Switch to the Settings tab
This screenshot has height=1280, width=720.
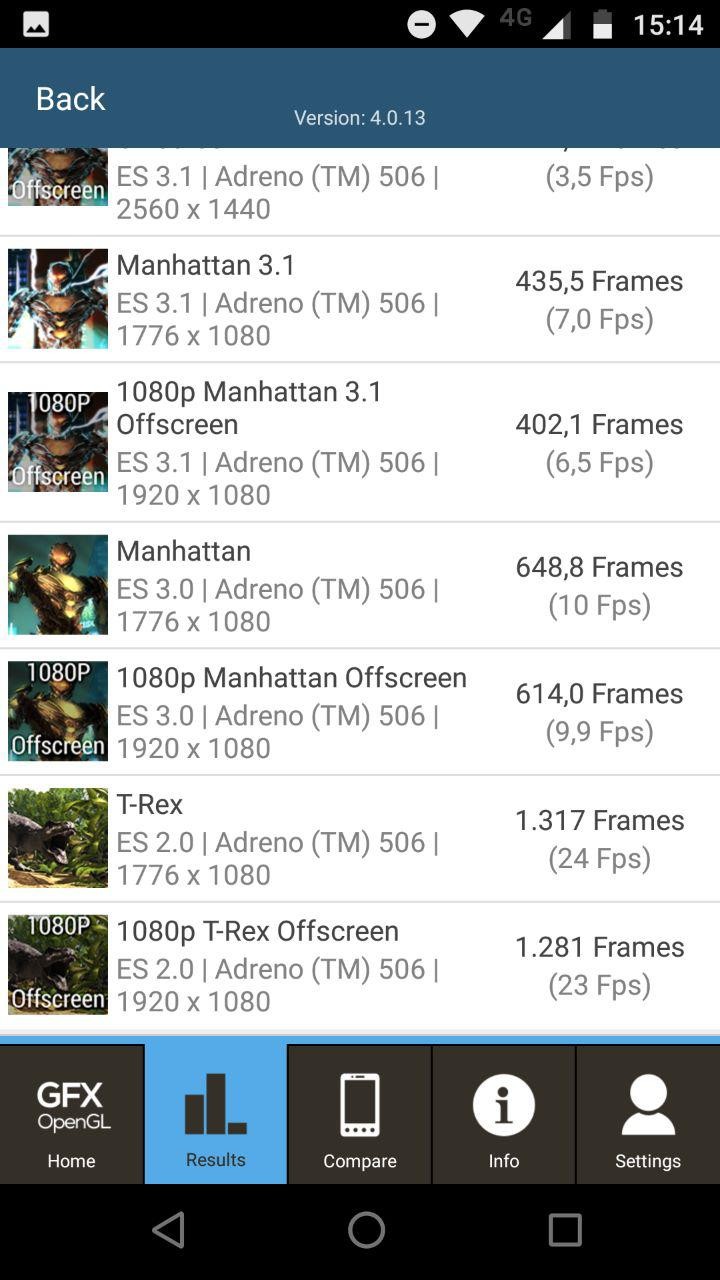click(x=648, y=1115)
